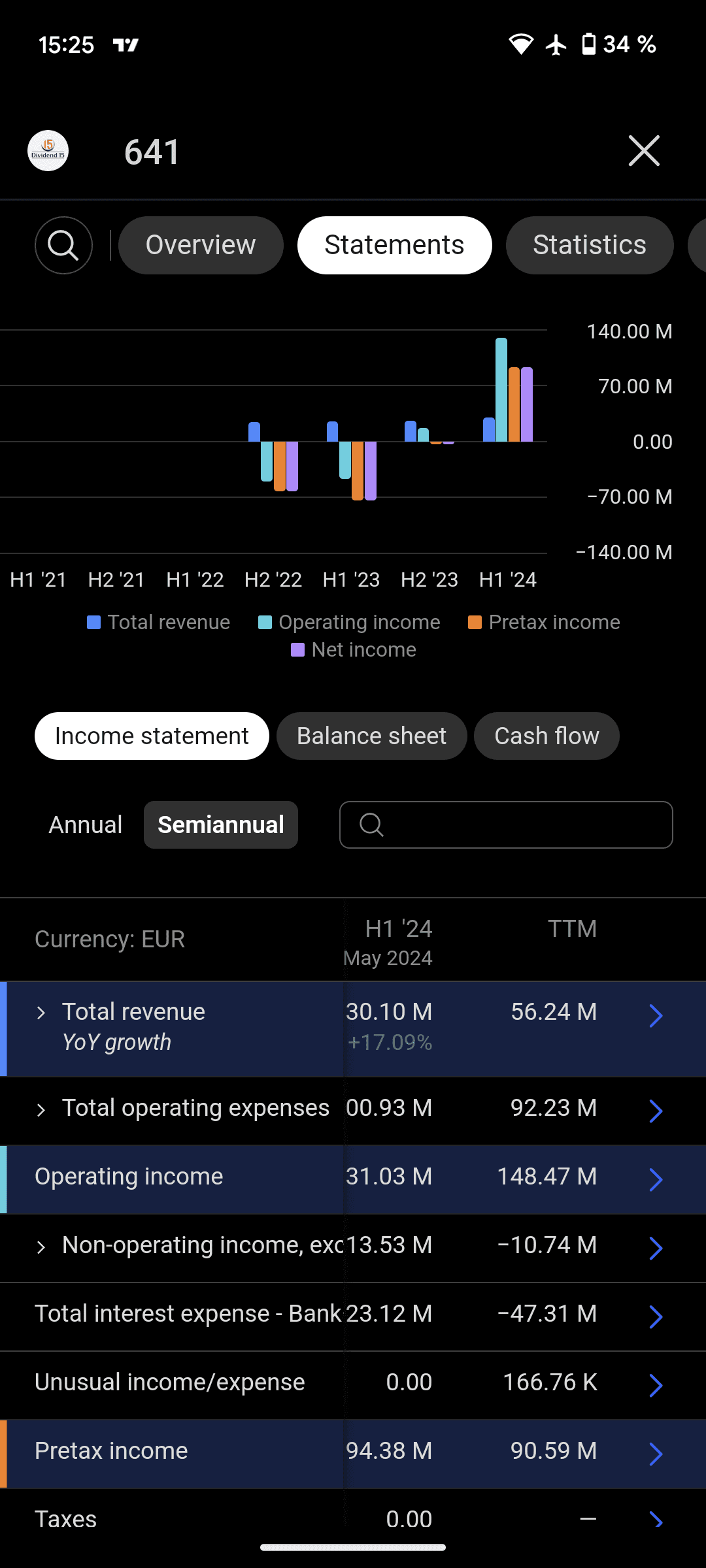Viewport: 706px width, 1568px height.
Task: Open the Statistics tab
Action: [589, 246]
